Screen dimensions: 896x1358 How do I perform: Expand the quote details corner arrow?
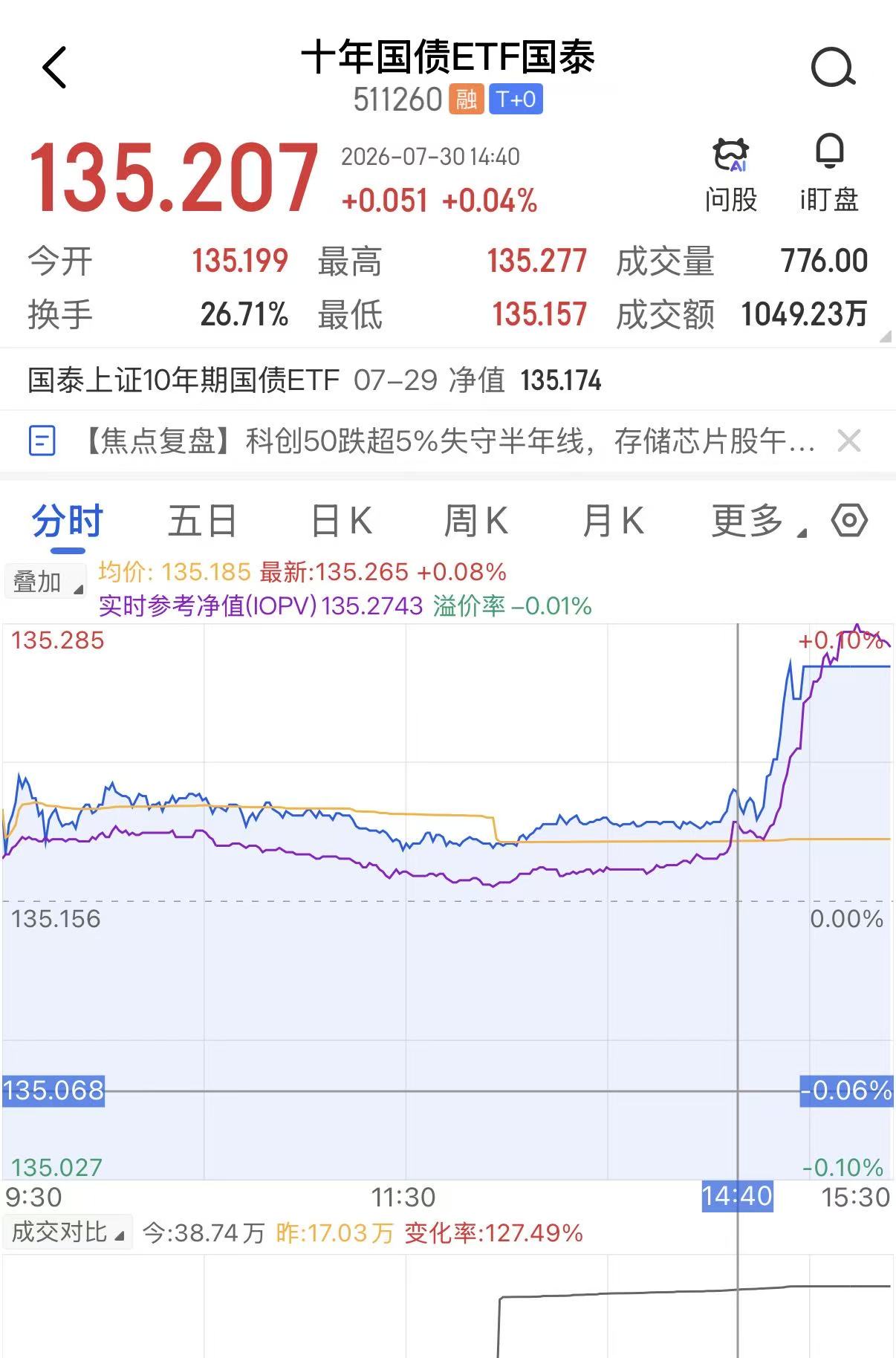pos(885,337)
